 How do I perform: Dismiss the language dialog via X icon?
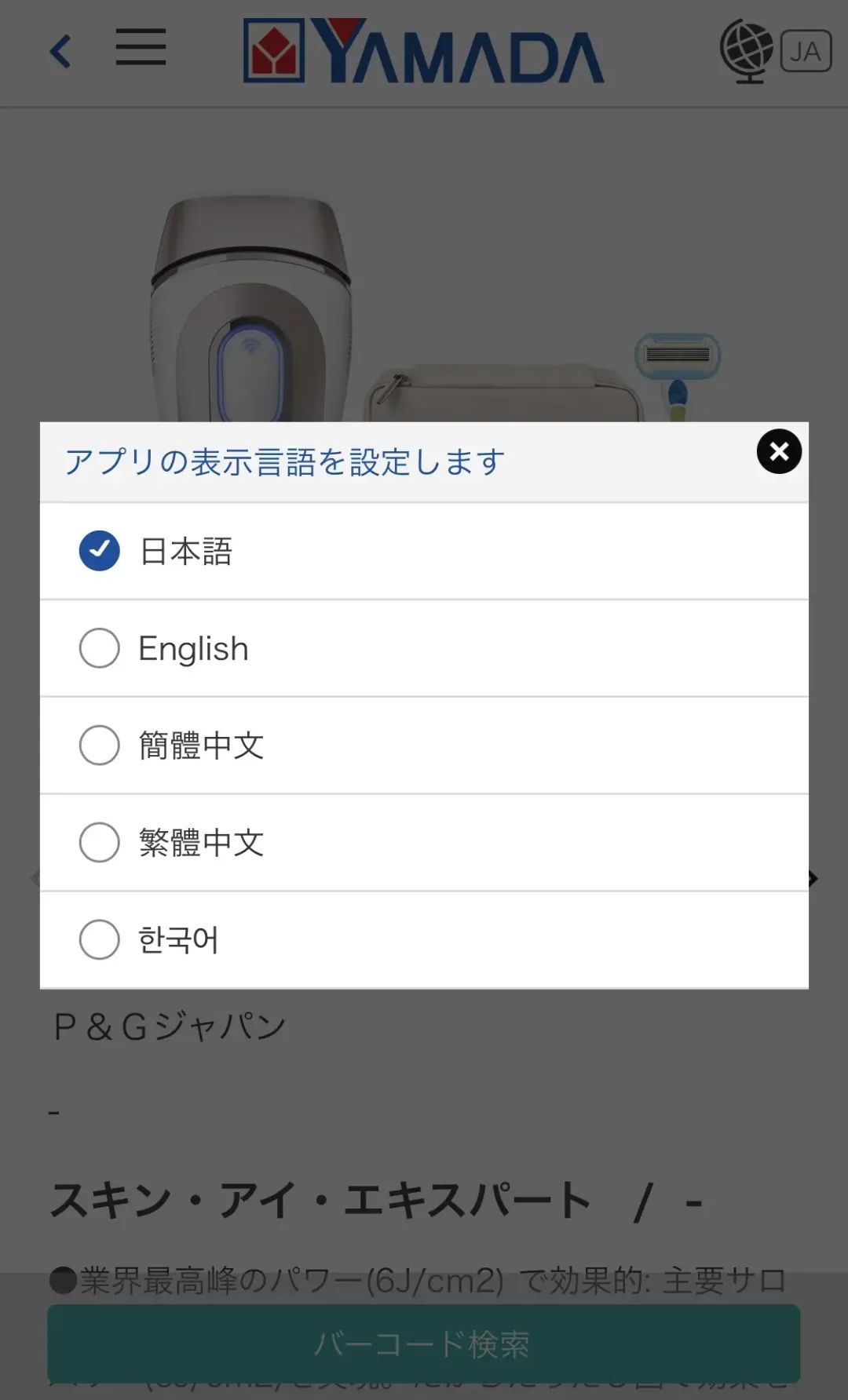[777, 452]
